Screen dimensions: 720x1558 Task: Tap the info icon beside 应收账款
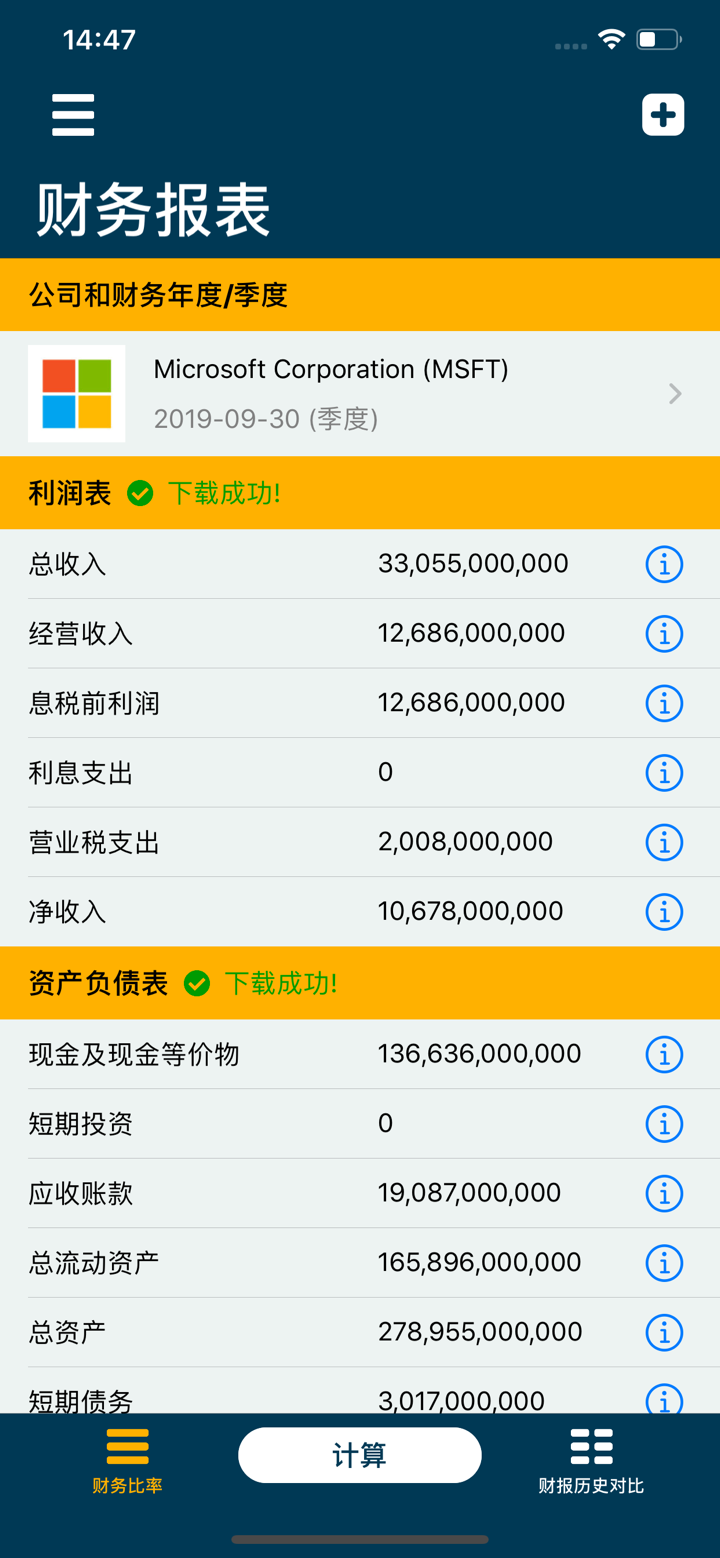click(663, 1192)
